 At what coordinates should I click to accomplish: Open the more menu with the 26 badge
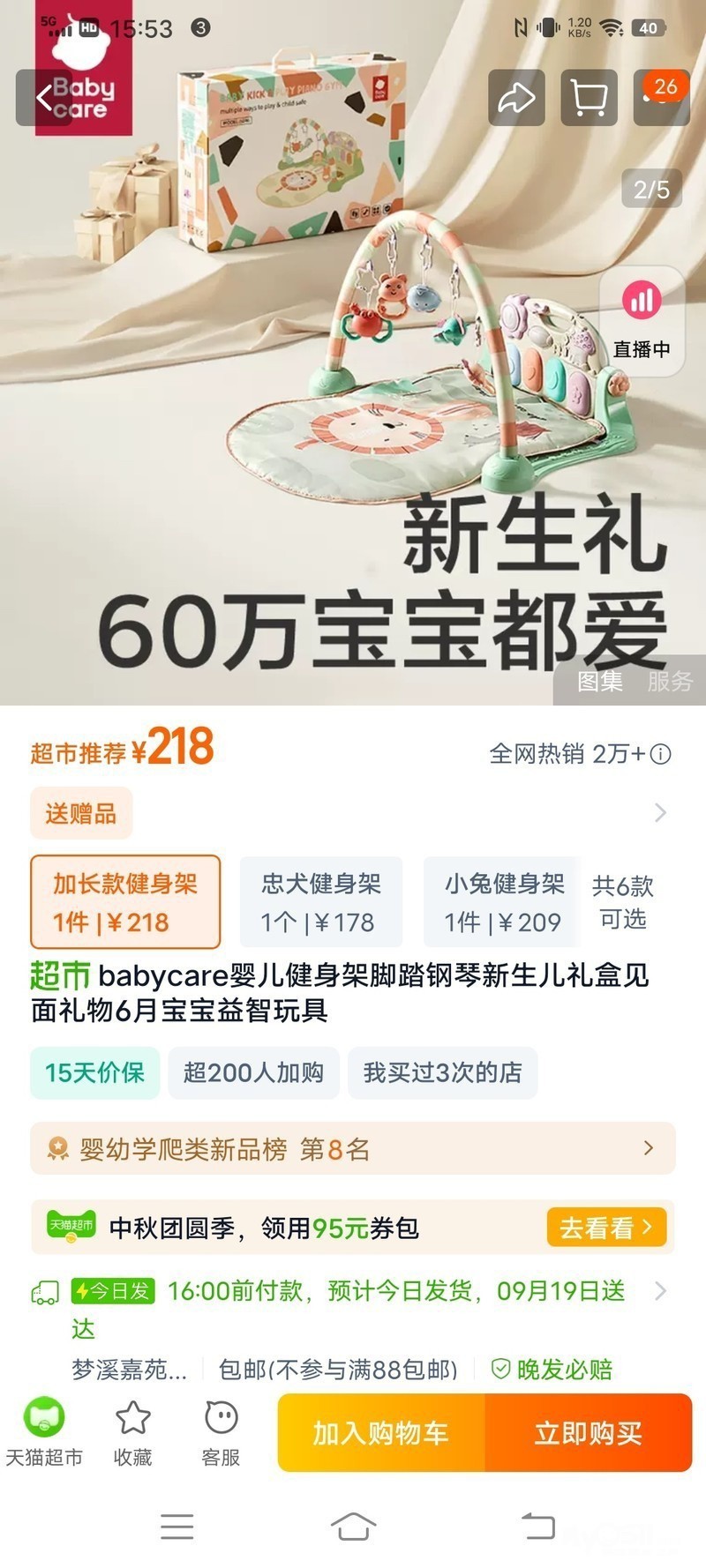tap(660, 97)
